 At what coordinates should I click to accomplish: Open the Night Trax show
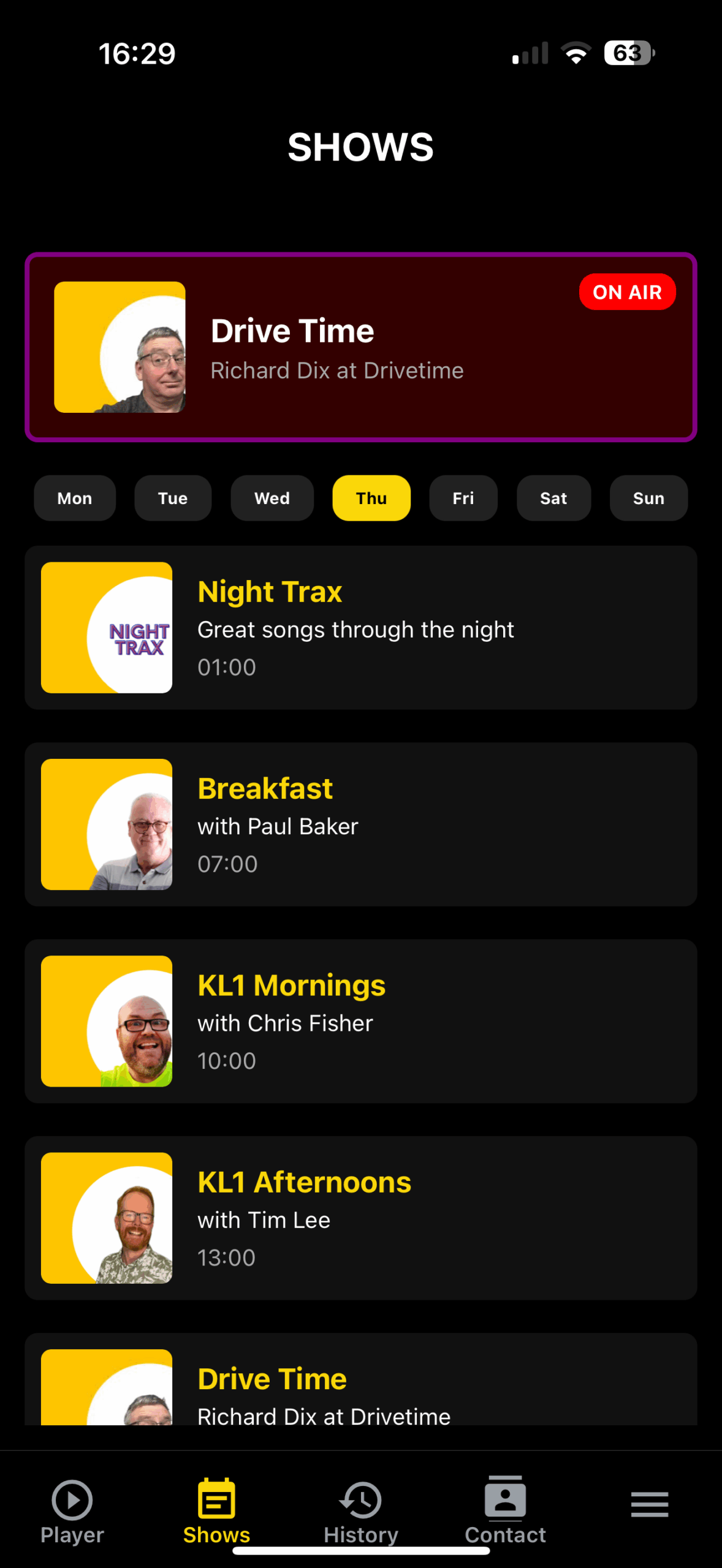click(360, 628)
